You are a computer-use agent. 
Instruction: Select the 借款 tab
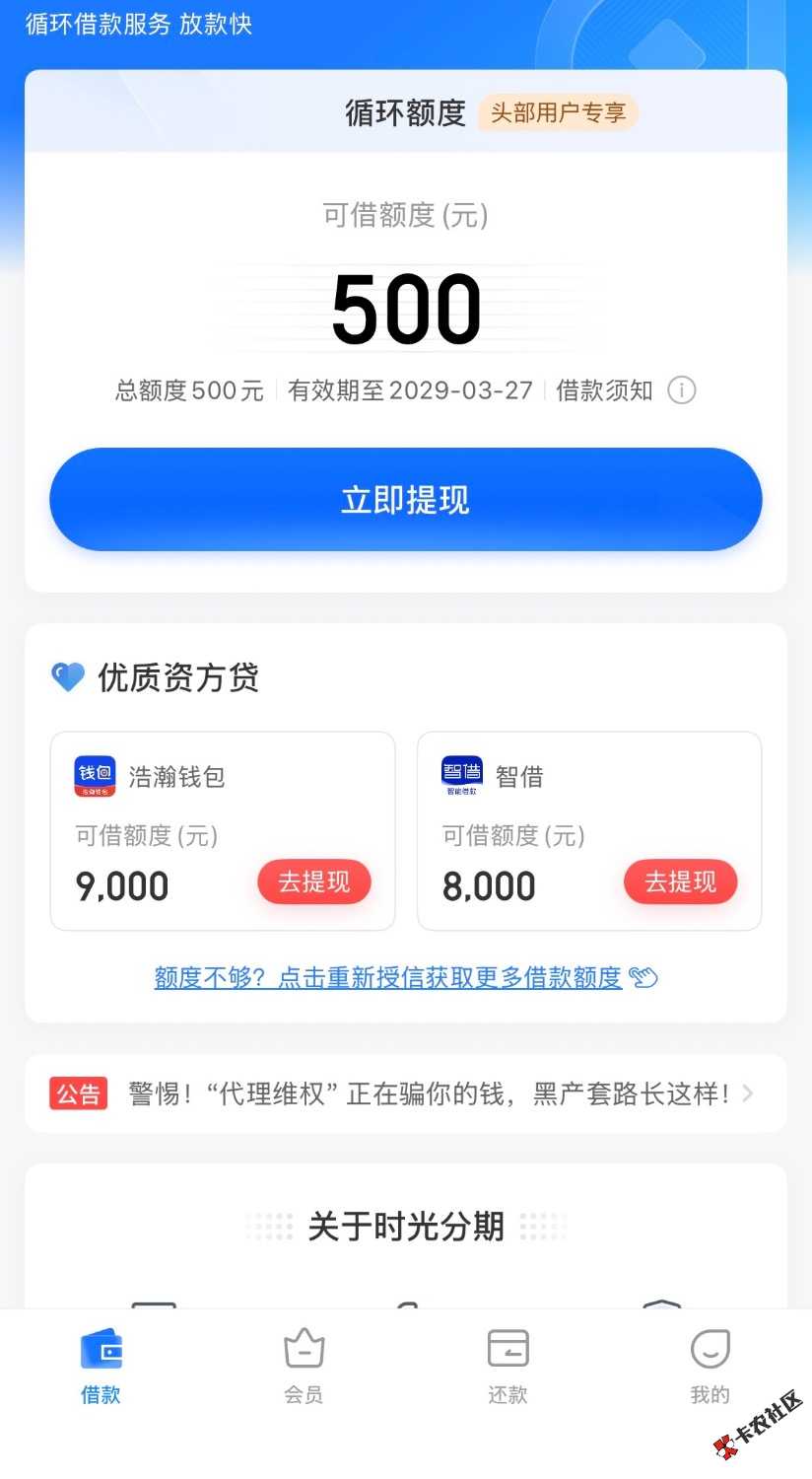click(x=101, y=1366)
